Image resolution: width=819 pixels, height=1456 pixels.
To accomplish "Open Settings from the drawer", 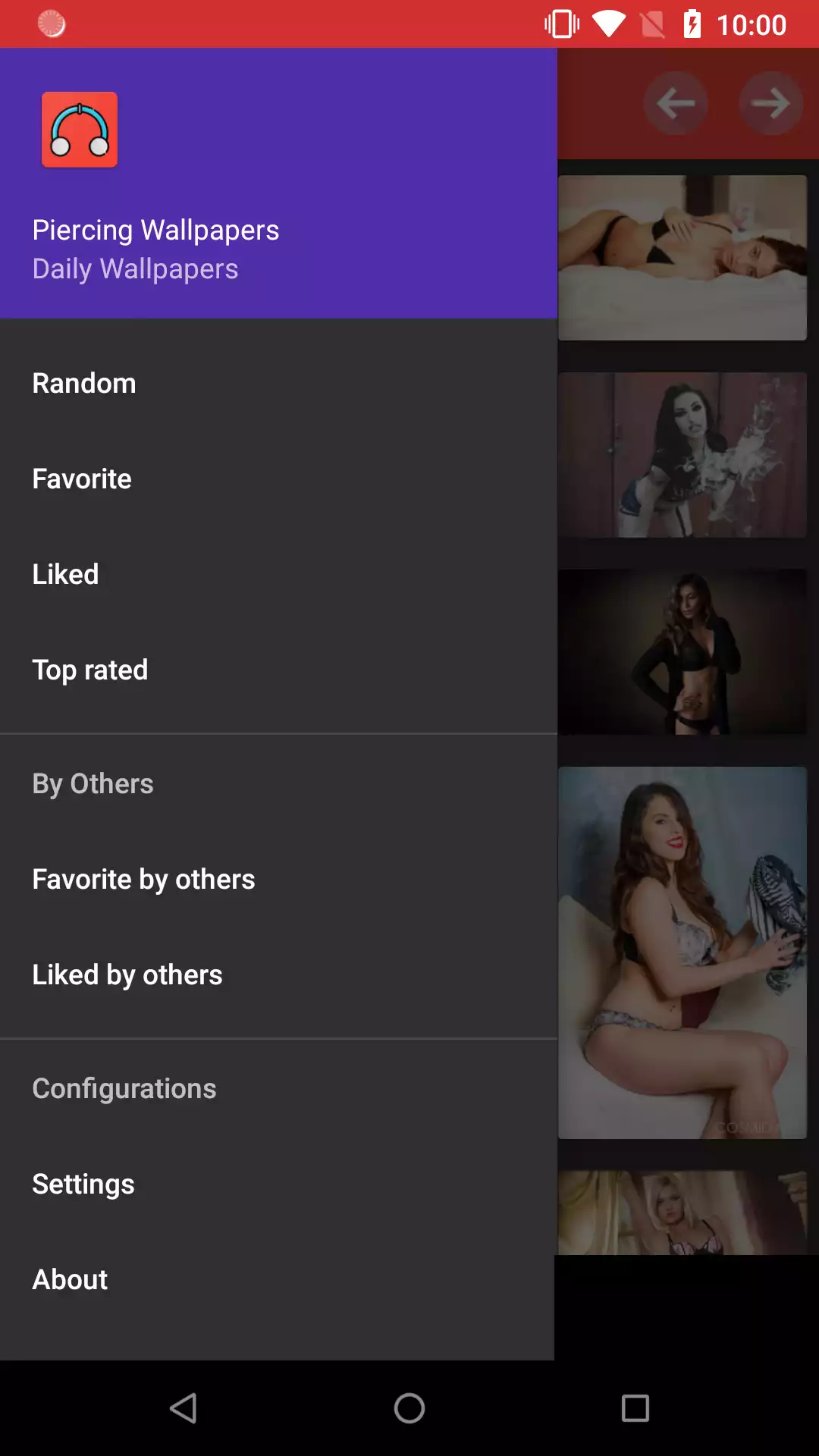I will [83, 1185].
